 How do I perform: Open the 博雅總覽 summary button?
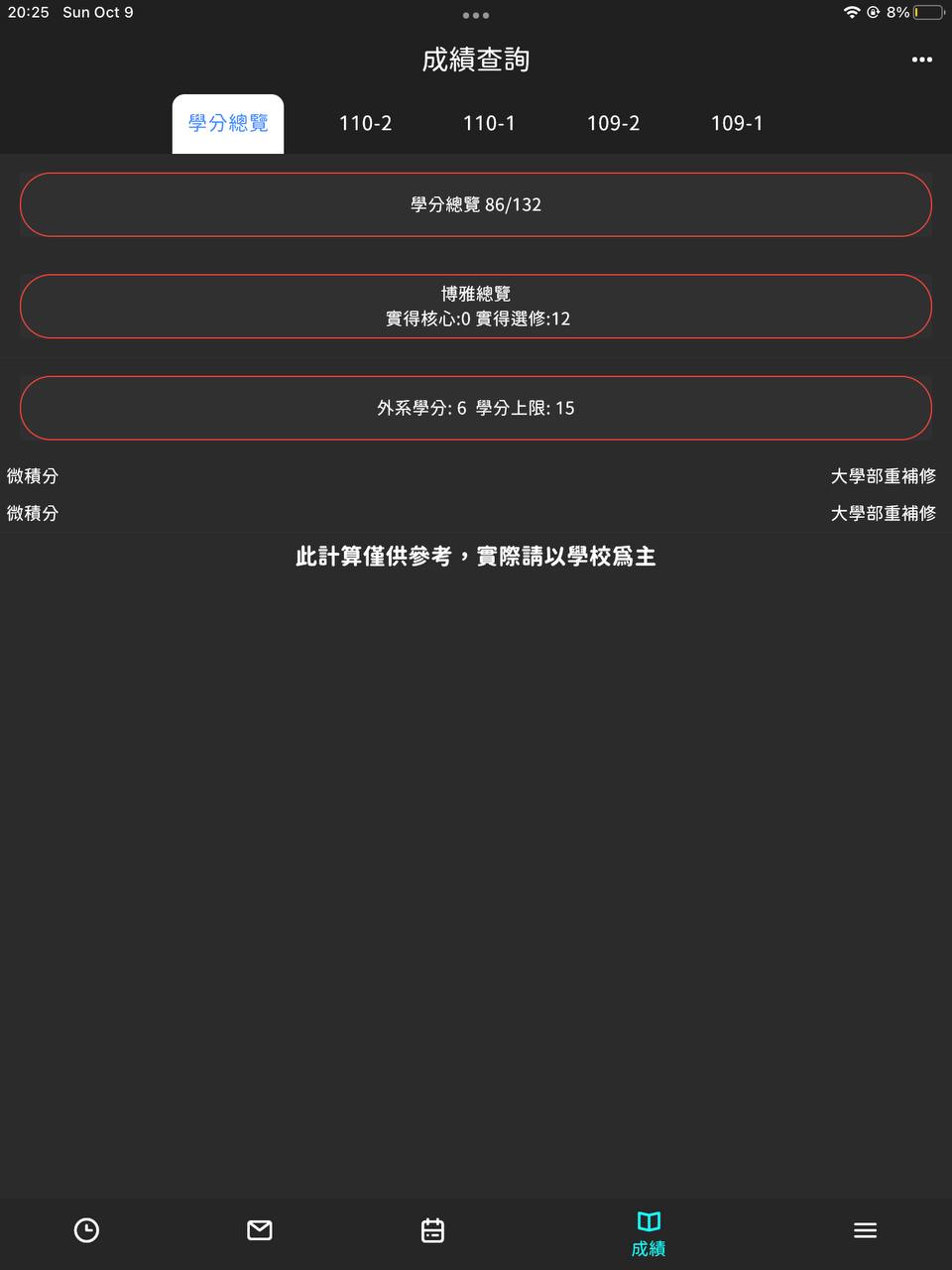(476, 306)
